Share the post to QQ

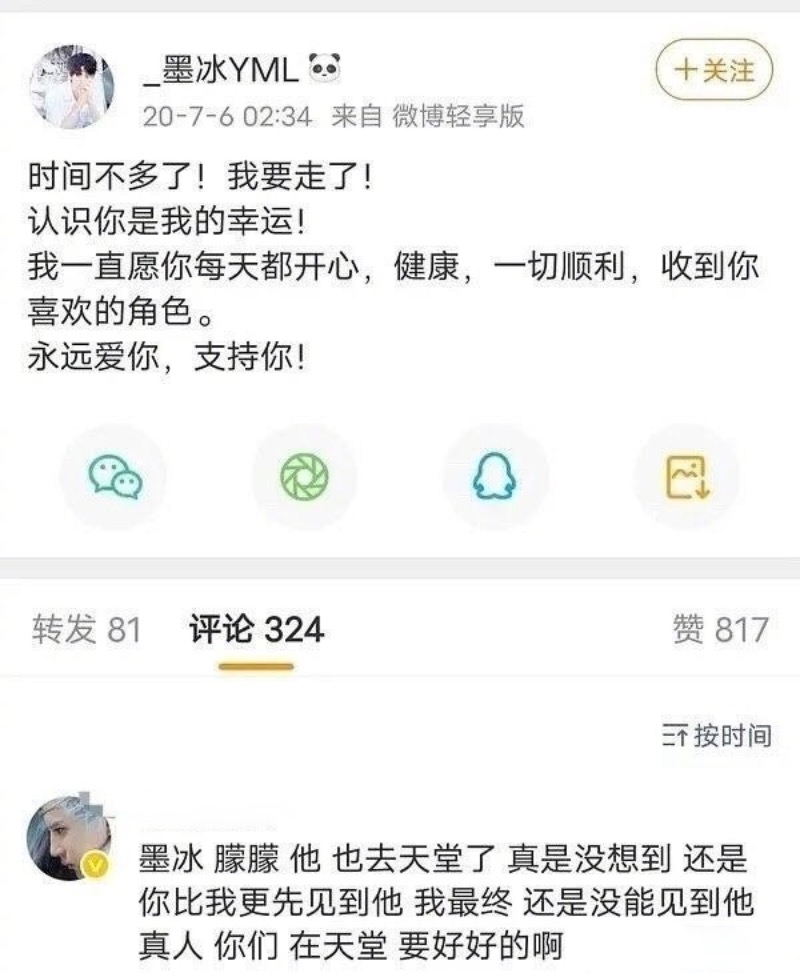click(496, 477)
